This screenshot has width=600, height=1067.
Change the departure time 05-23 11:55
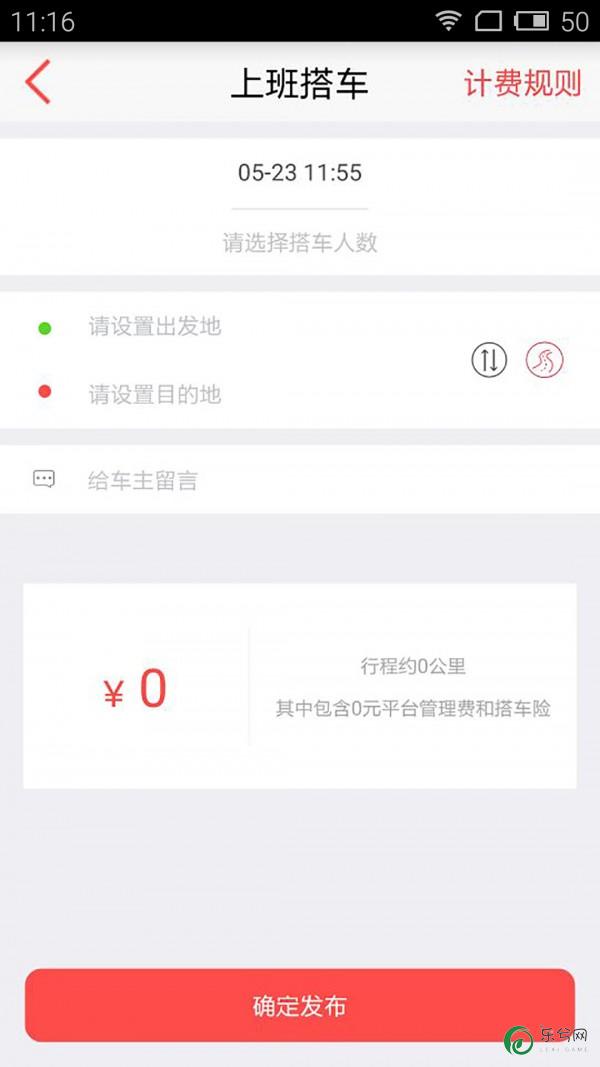point(299,173)
